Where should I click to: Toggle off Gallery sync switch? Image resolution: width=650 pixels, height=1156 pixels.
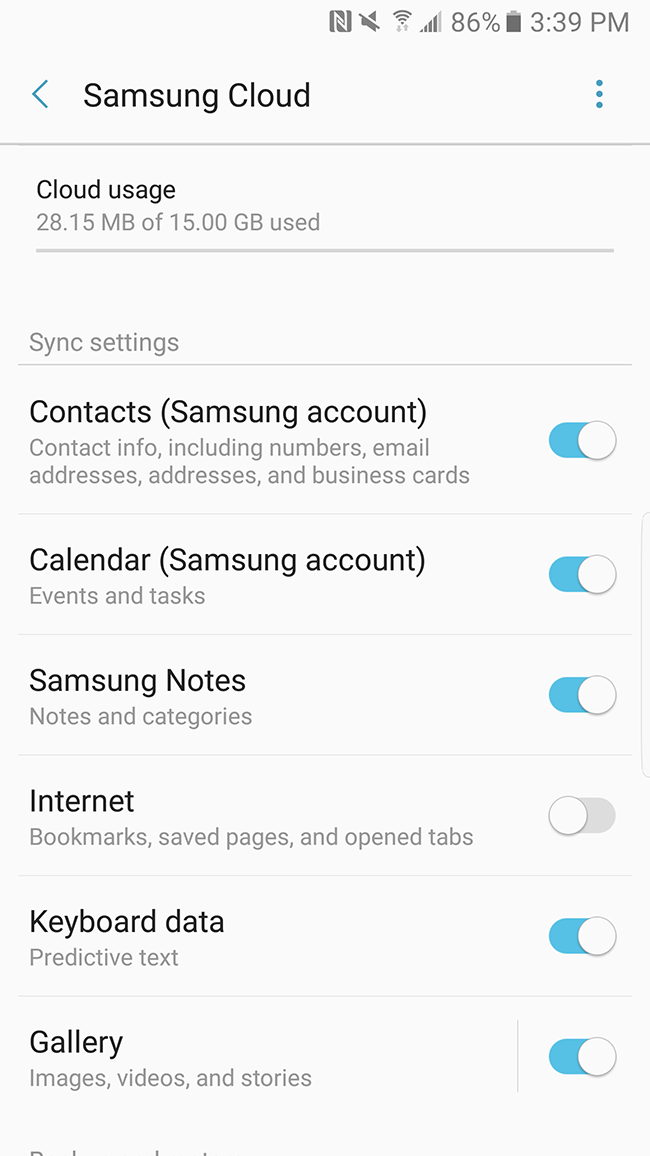tap(582, 1057)
